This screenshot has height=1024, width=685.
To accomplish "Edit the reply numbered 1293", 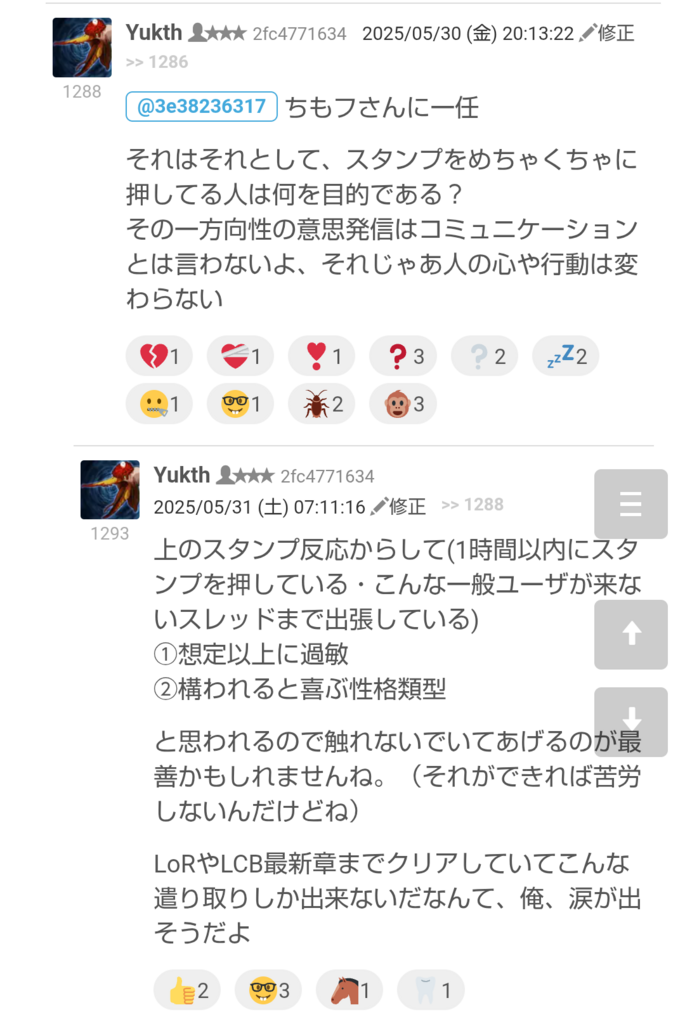I will 398,505.
